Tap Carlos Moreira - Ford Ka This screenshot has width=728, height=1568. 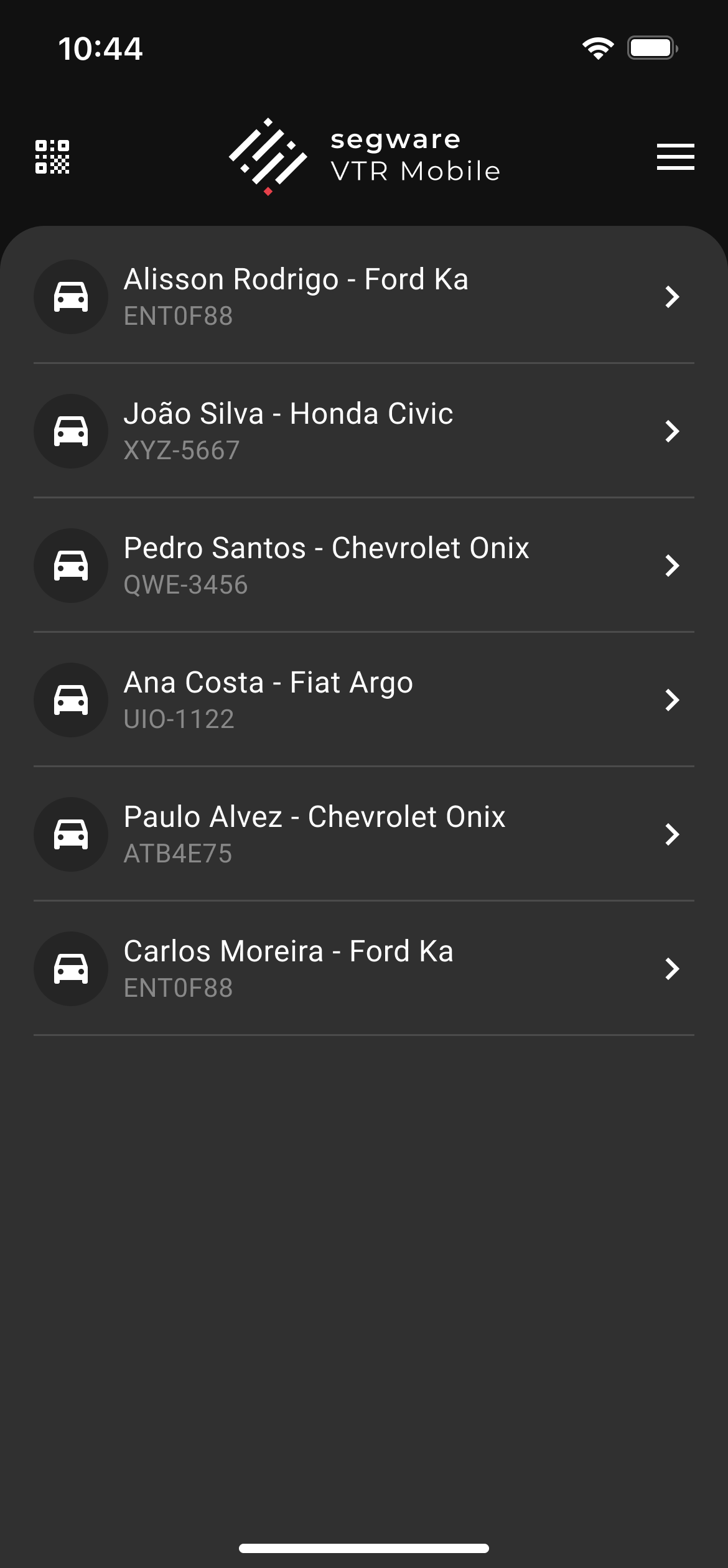tap(363, 969)
